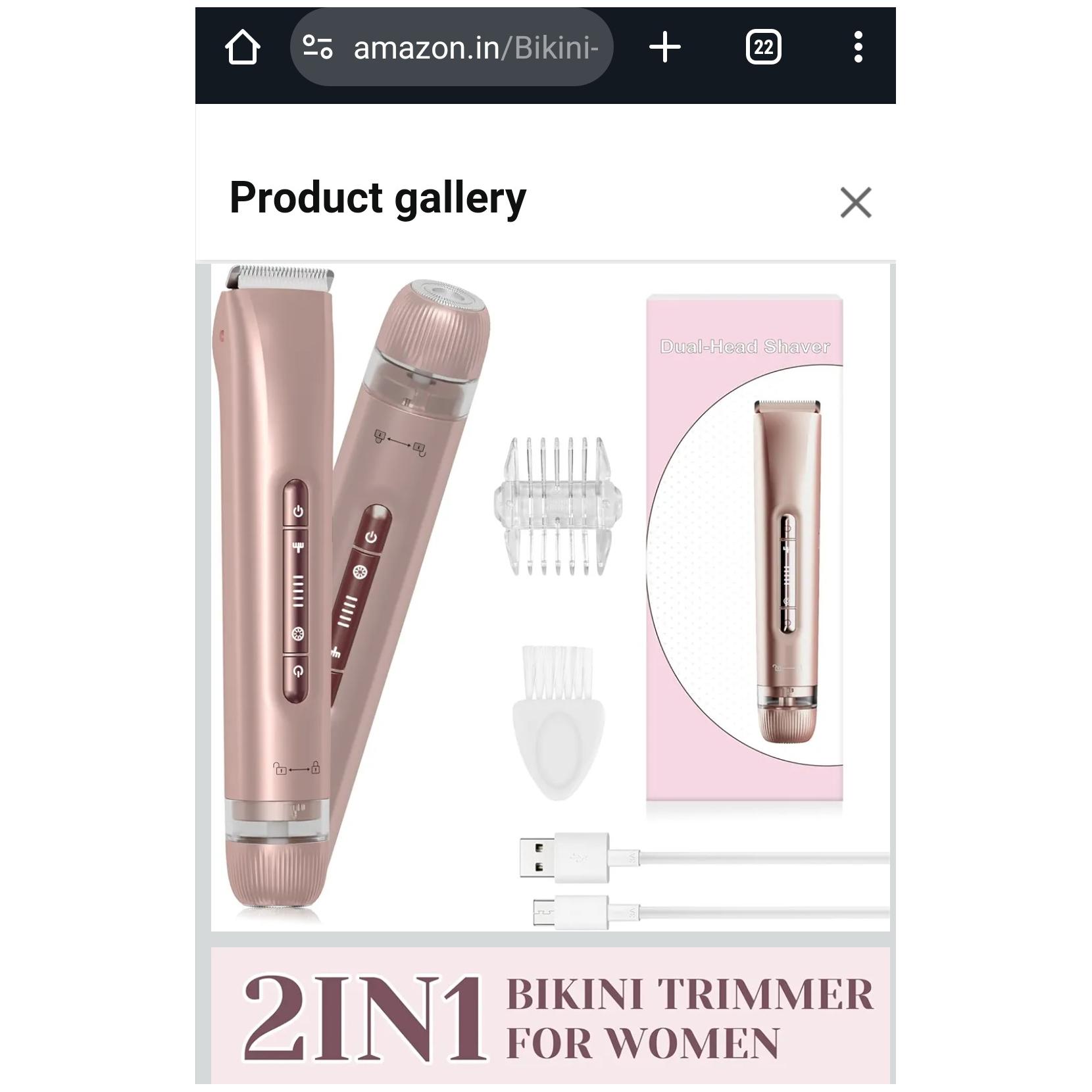Tap the amazon.in address bar
This screenshot has width=1092, height=1092.
coord(475,47)
